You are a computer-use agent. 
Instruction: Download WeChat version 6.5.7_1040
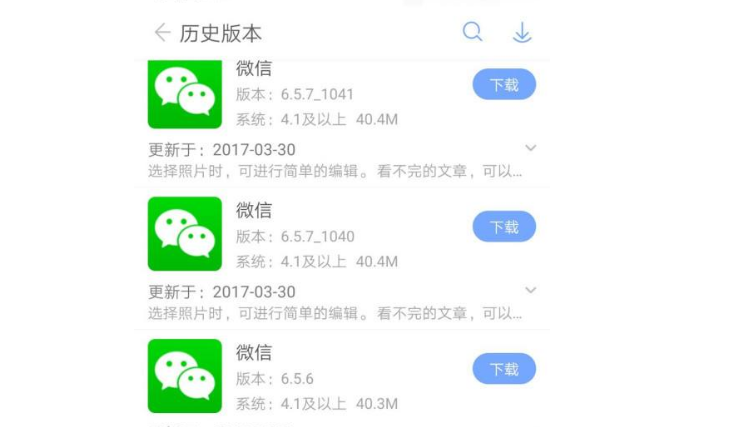point(504,227)
